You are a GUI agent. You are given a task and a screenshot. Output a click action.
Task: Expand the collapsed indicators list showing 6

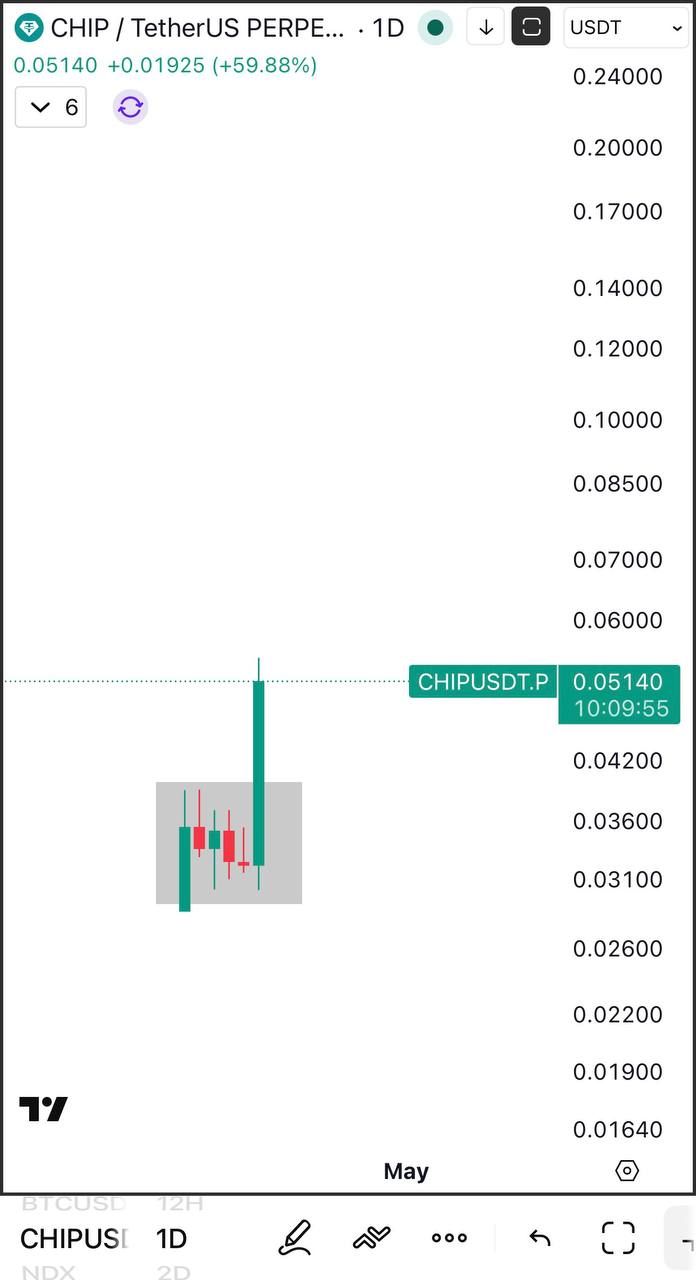pos(51,107)
